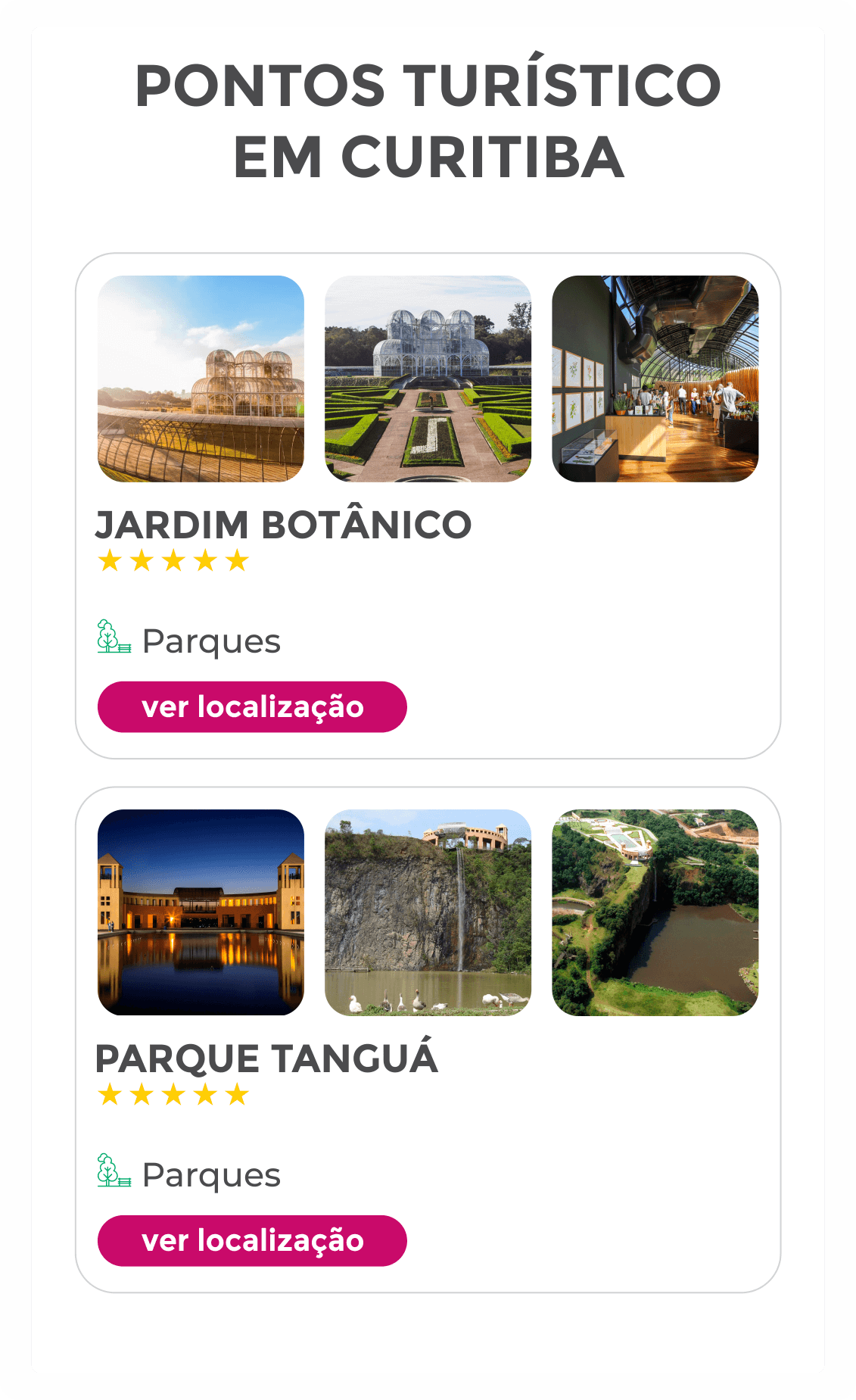856x1400 pixels.
Task: Open the Parque Tanguá waterfall cliff photo
Action: (428, 912)
